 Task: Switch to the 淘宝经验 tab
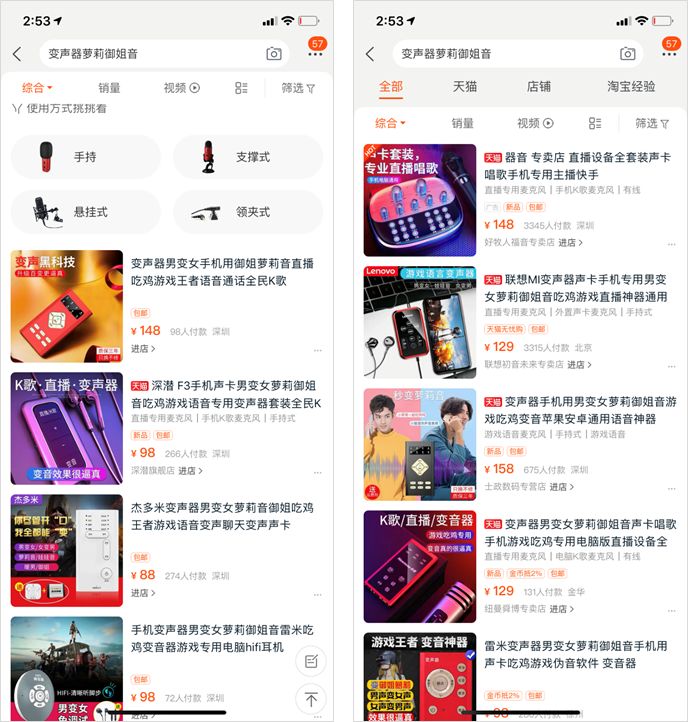point(631,86)
